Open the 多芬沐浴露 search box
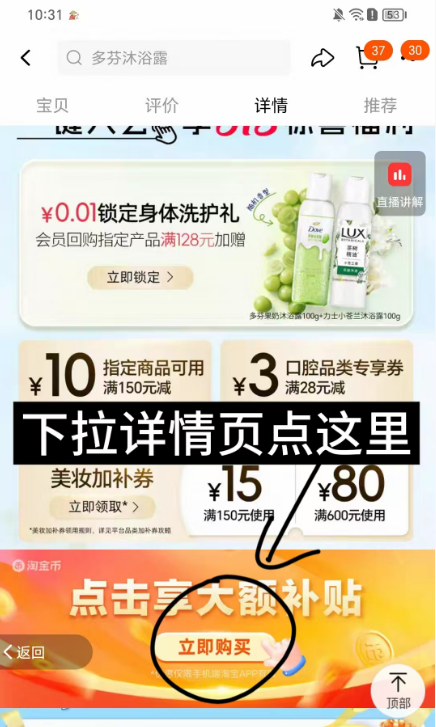The width and height of the screenshot is (436, 727). click(174, 58)
